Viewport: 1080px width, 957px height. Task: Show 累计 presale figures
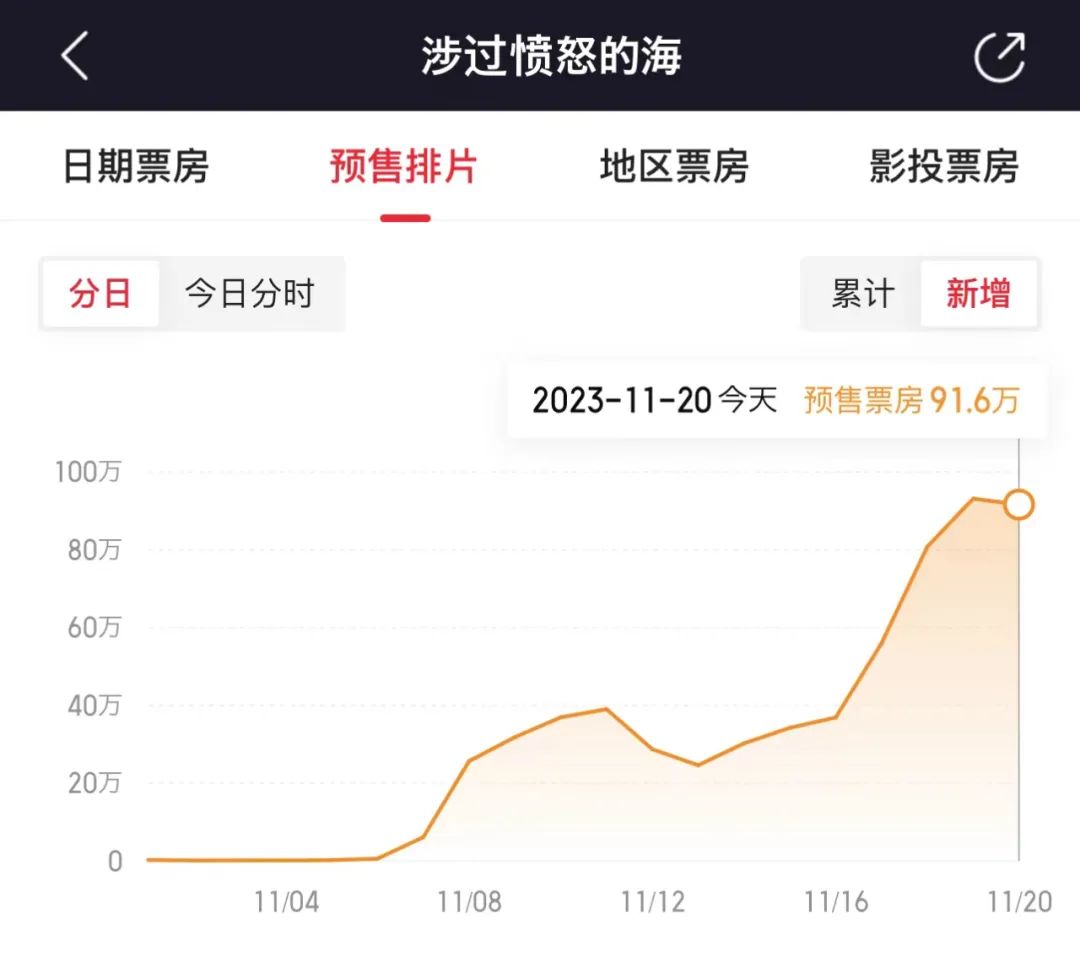(862, 294)
